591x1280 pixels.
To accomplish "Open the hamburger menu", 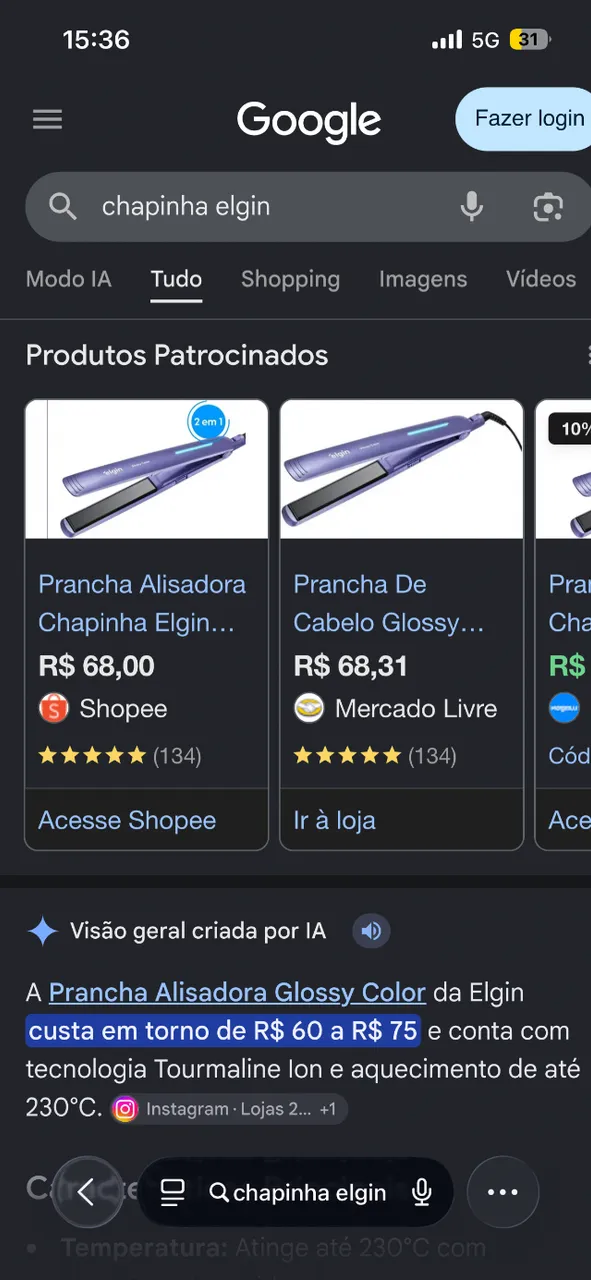I will [47, 120].
